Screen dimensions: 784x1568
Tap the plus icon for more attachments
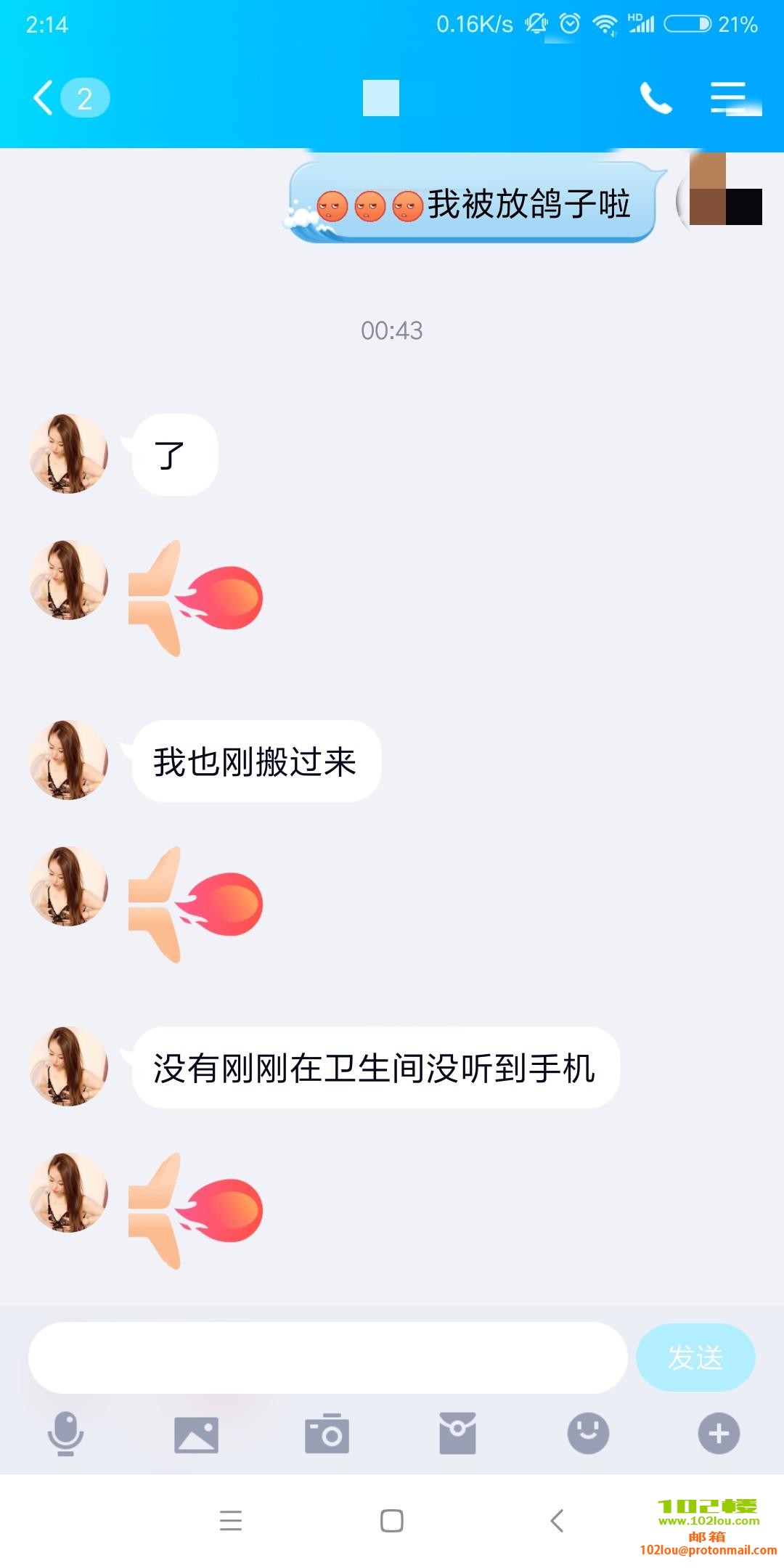tap(718, 1433)
